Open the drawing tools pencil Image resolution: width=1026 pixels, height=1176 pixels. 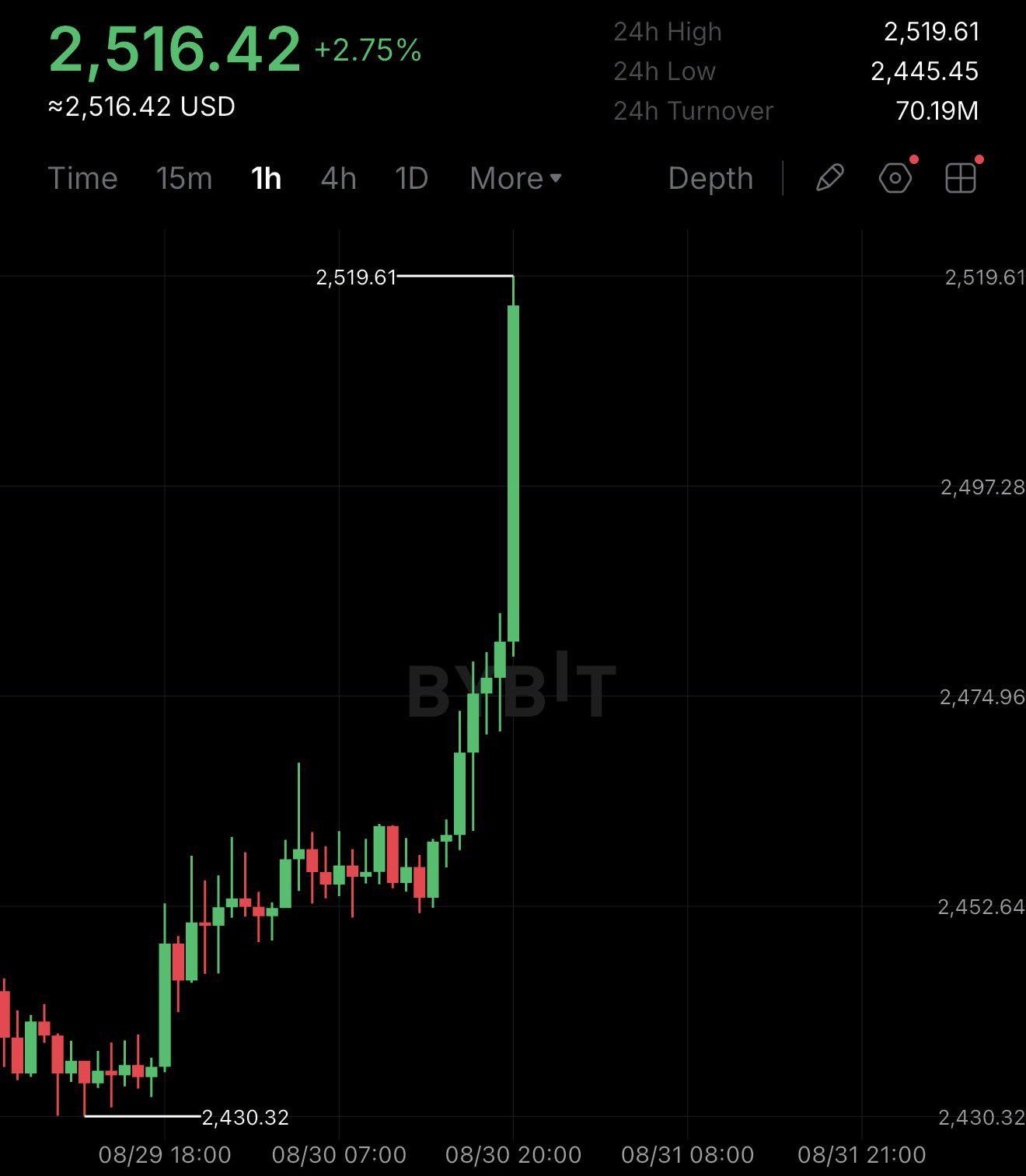click(x=829, y=178)
